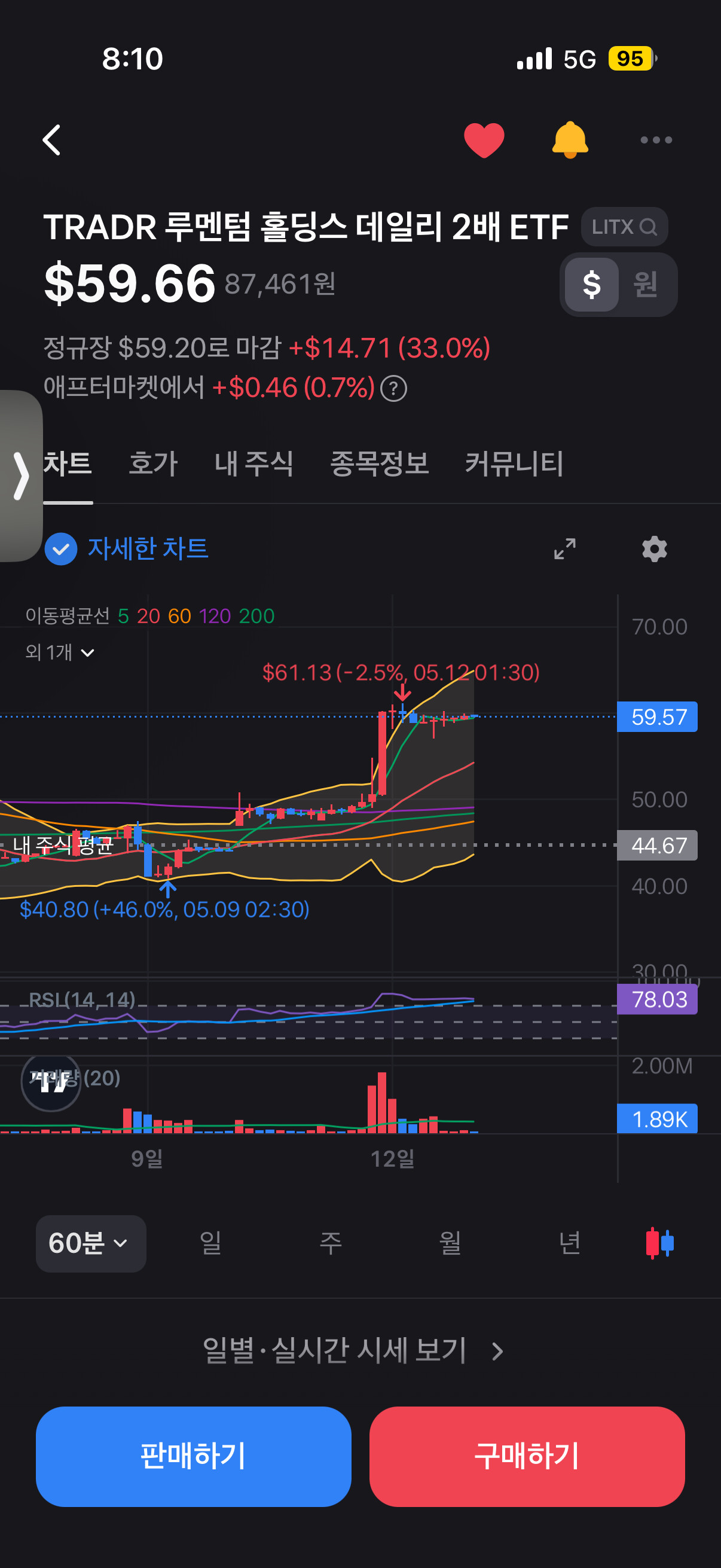The width and height of the screenshot is (721, 1568).
Task: Open the after-market help question icon
Action: pyautogui.click(x=393, y=388)
